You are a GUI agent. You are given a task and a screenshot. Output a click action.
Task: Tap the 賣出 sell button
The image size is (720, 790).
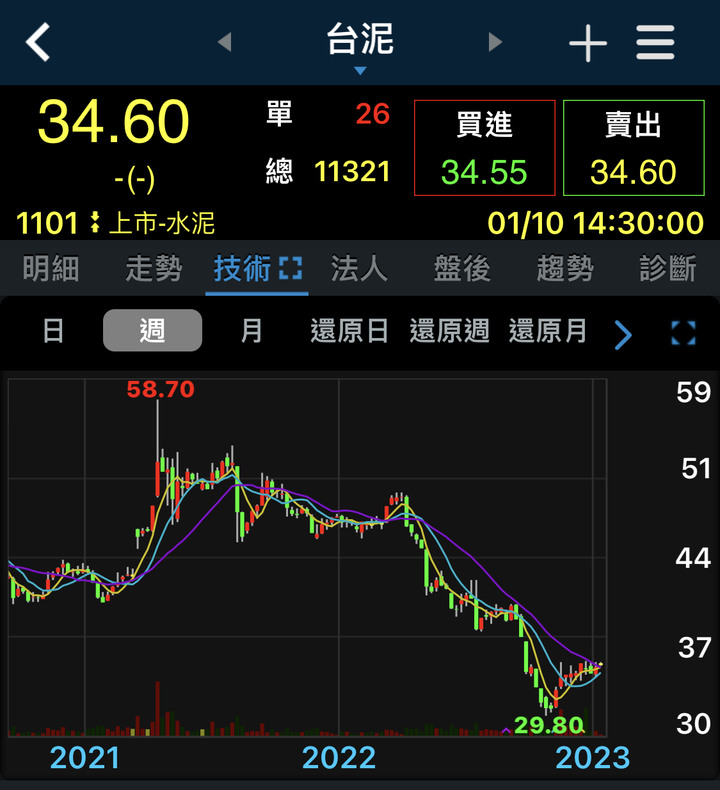coord(633,148)
